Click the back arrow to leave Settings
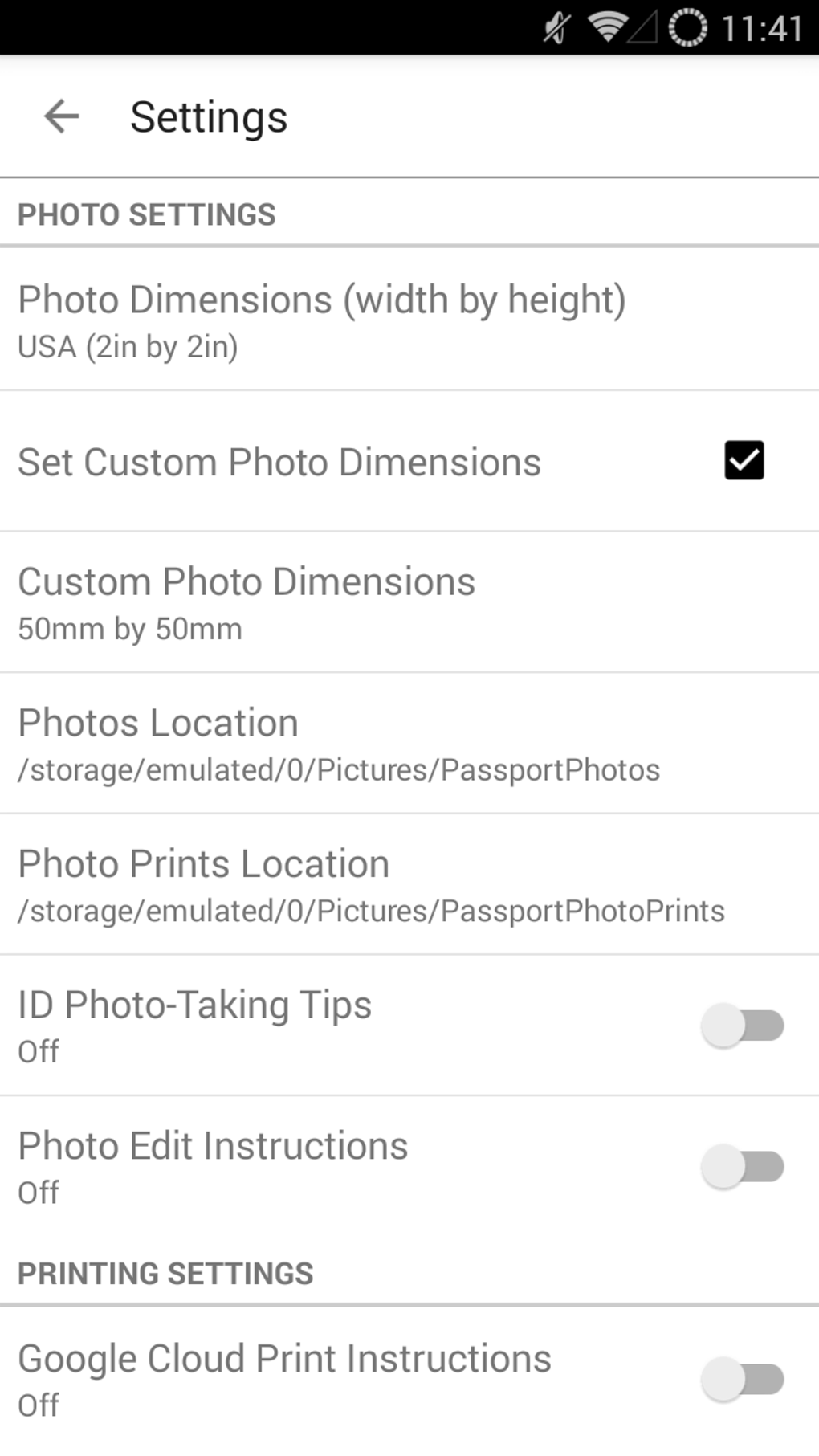Screen dimensions: 819x1456 click(59, 116)
